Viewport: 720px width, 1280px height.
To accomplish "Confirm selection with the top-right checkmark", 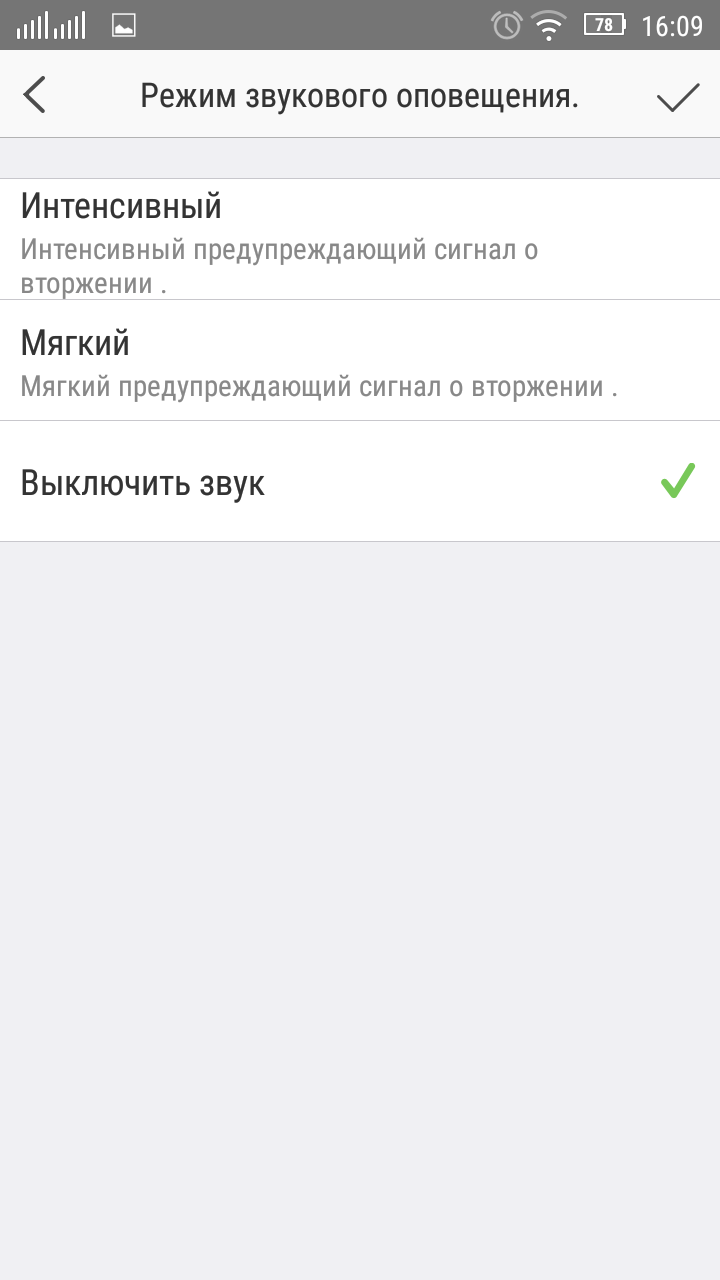I will pos(677,96).
